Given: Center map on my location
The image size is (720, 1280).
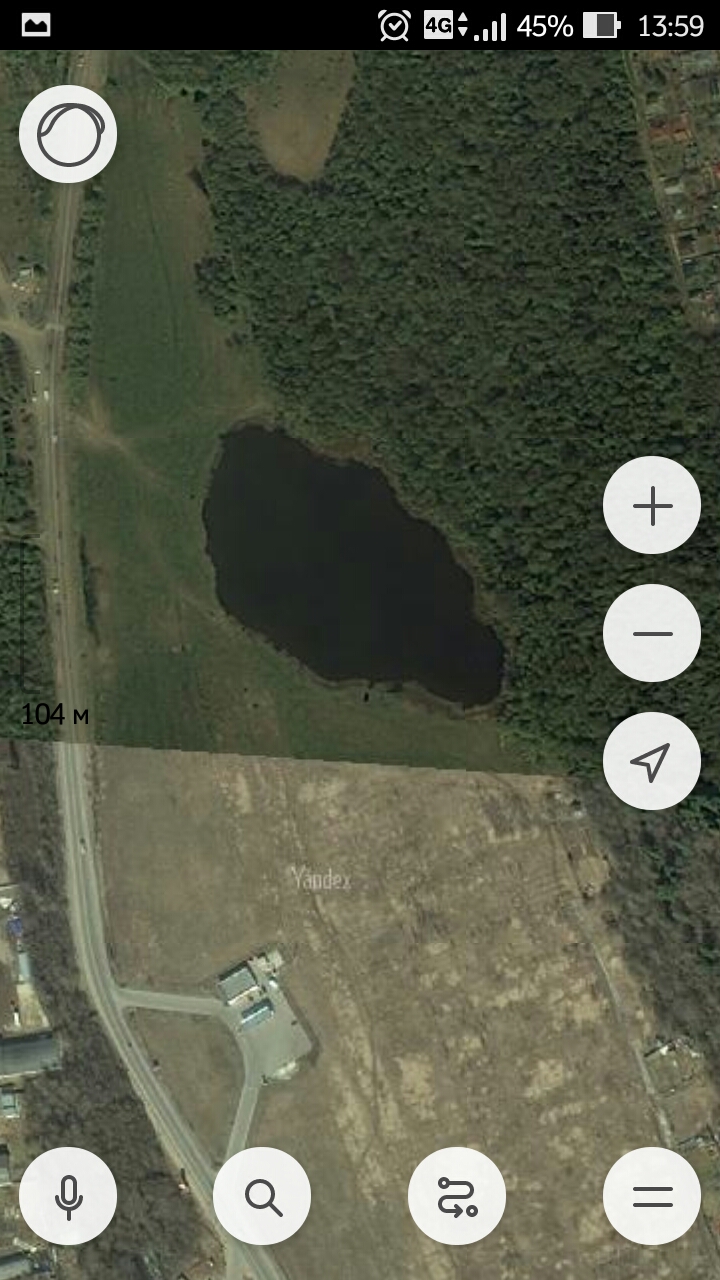Looking at the screenshot, I should point(651,761).
